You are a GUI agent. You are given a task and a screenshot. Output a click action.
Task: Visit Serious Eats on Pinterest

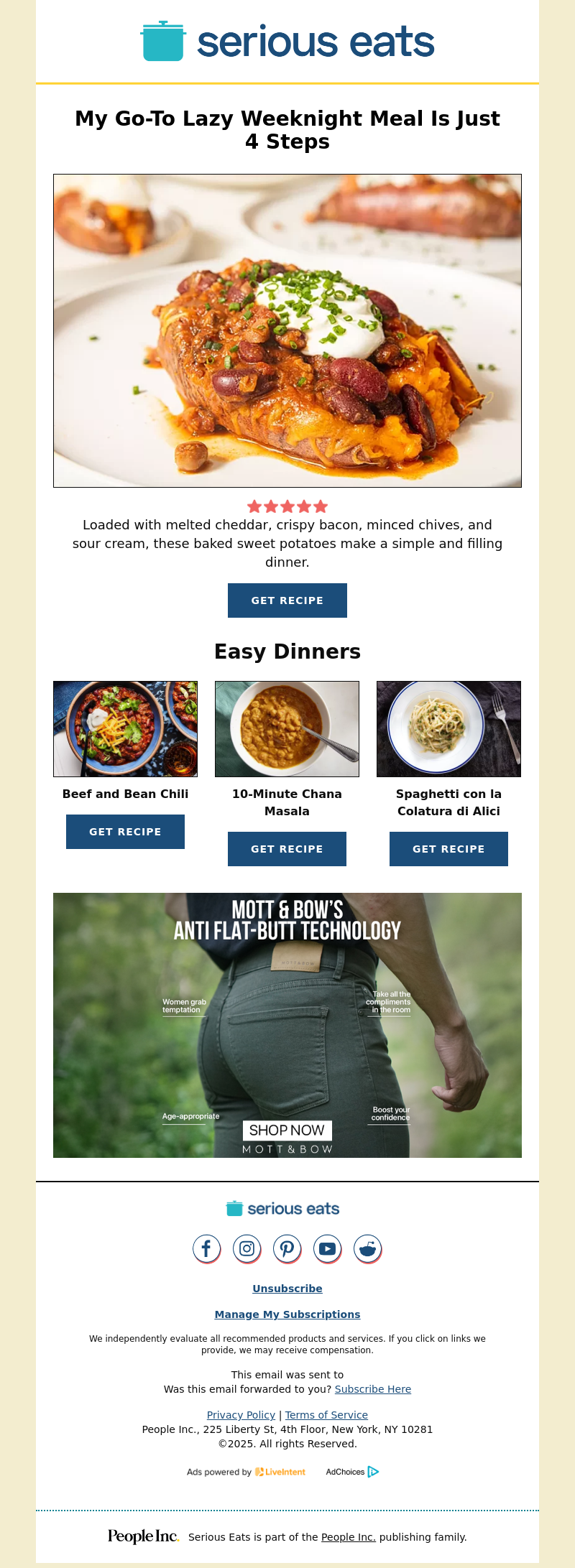click(287, 1249)
